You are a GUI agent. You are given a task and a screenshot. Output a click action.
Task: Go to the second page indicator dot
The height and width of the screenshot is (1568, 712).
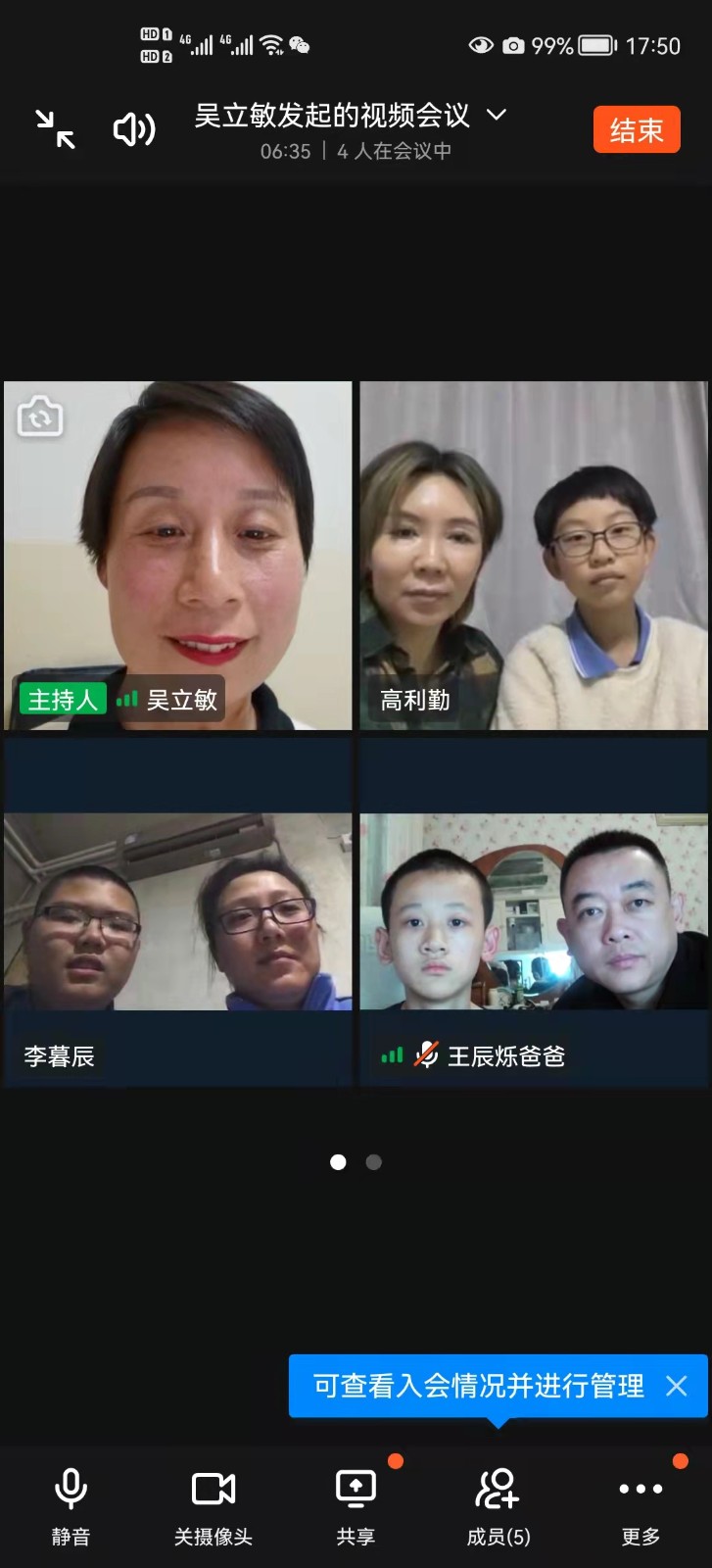373,1162
